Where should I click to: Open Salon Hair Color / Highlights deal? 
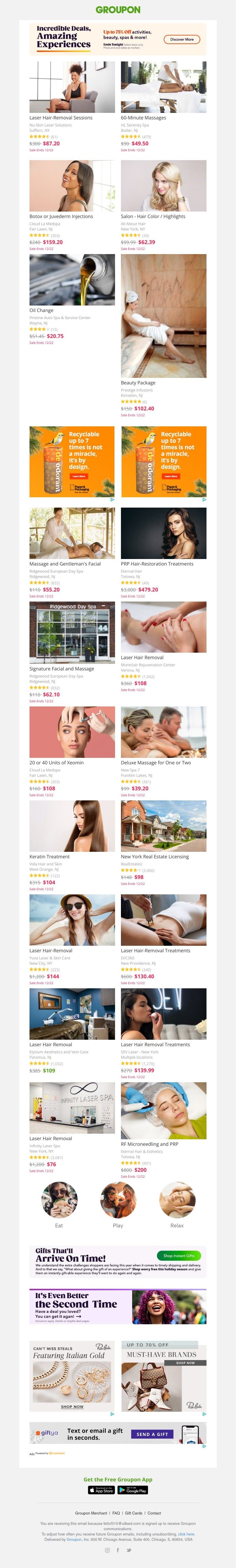(x=163, y=186)
